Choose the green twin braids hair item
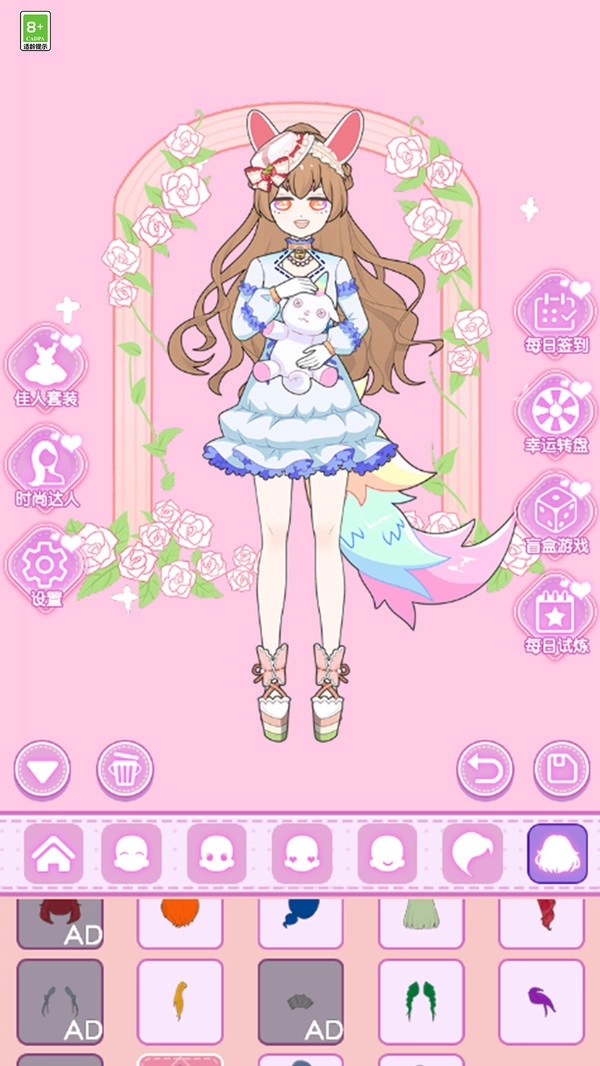The image size is (600, 1066). (x=421, y=1001)
